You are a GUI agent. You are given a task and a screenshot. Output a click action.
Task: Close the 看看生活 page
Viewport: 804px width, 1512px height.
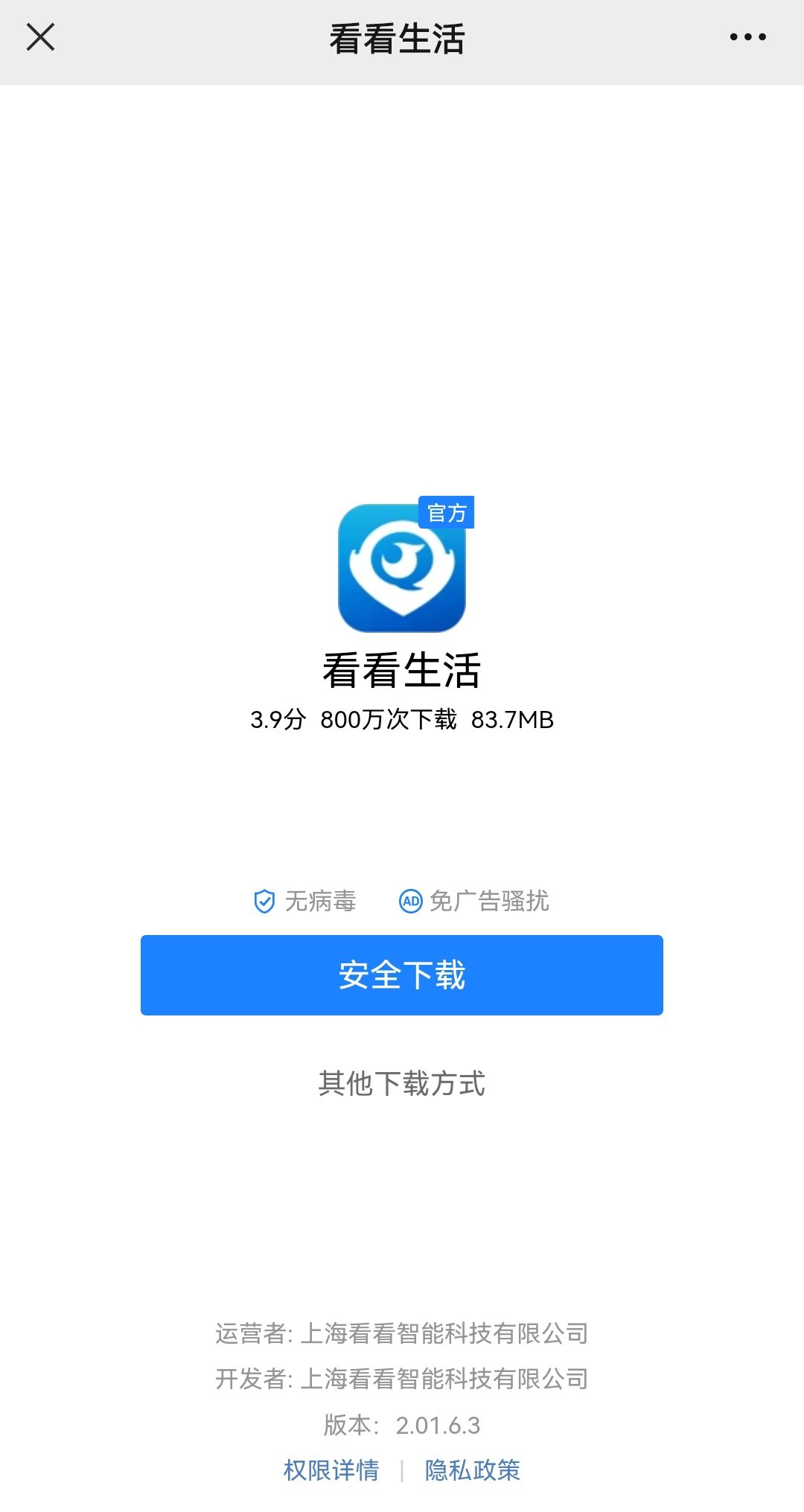point(41,37)
